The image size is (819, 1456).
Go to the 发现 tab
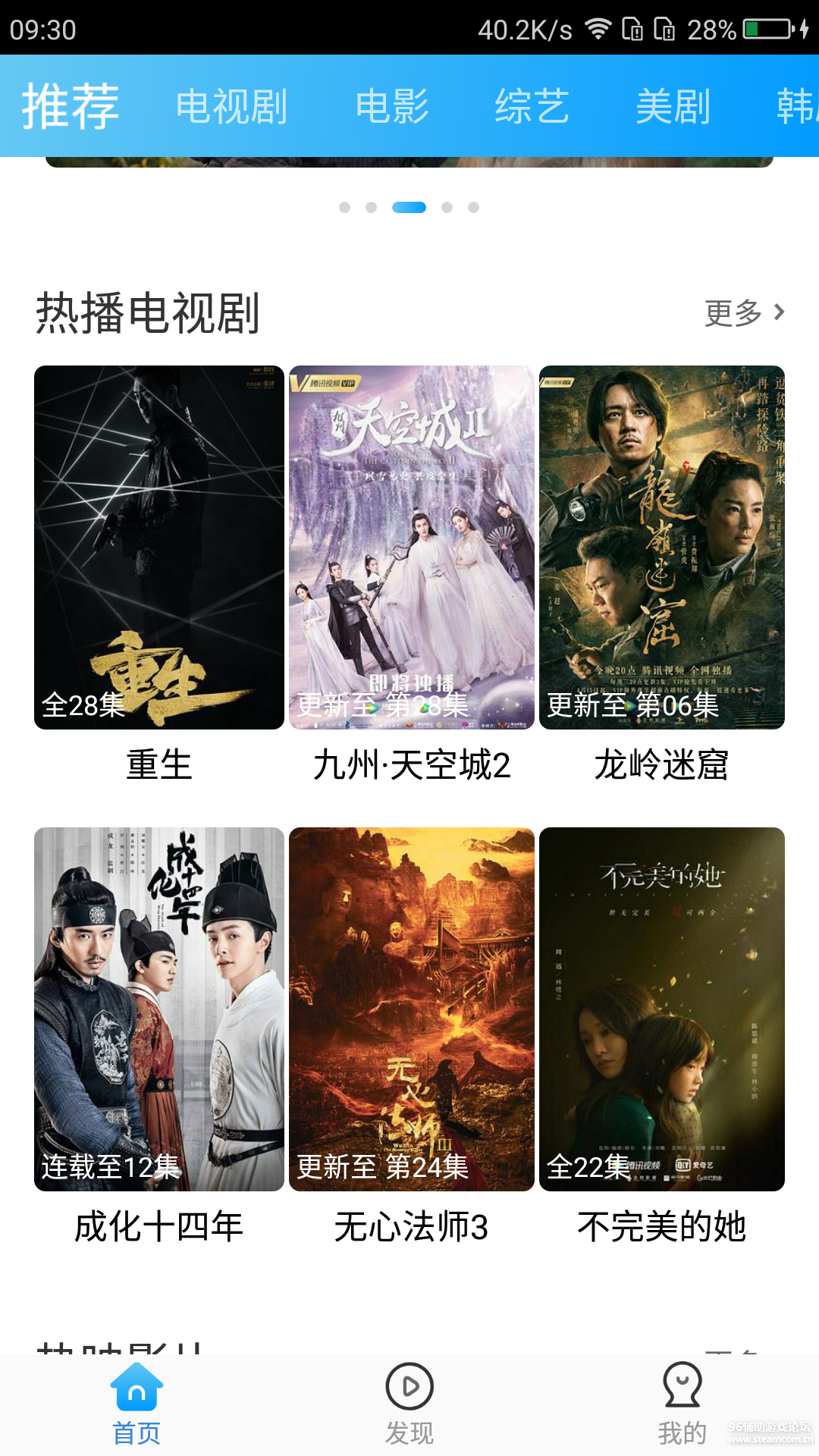click(x=409, y=1404)
